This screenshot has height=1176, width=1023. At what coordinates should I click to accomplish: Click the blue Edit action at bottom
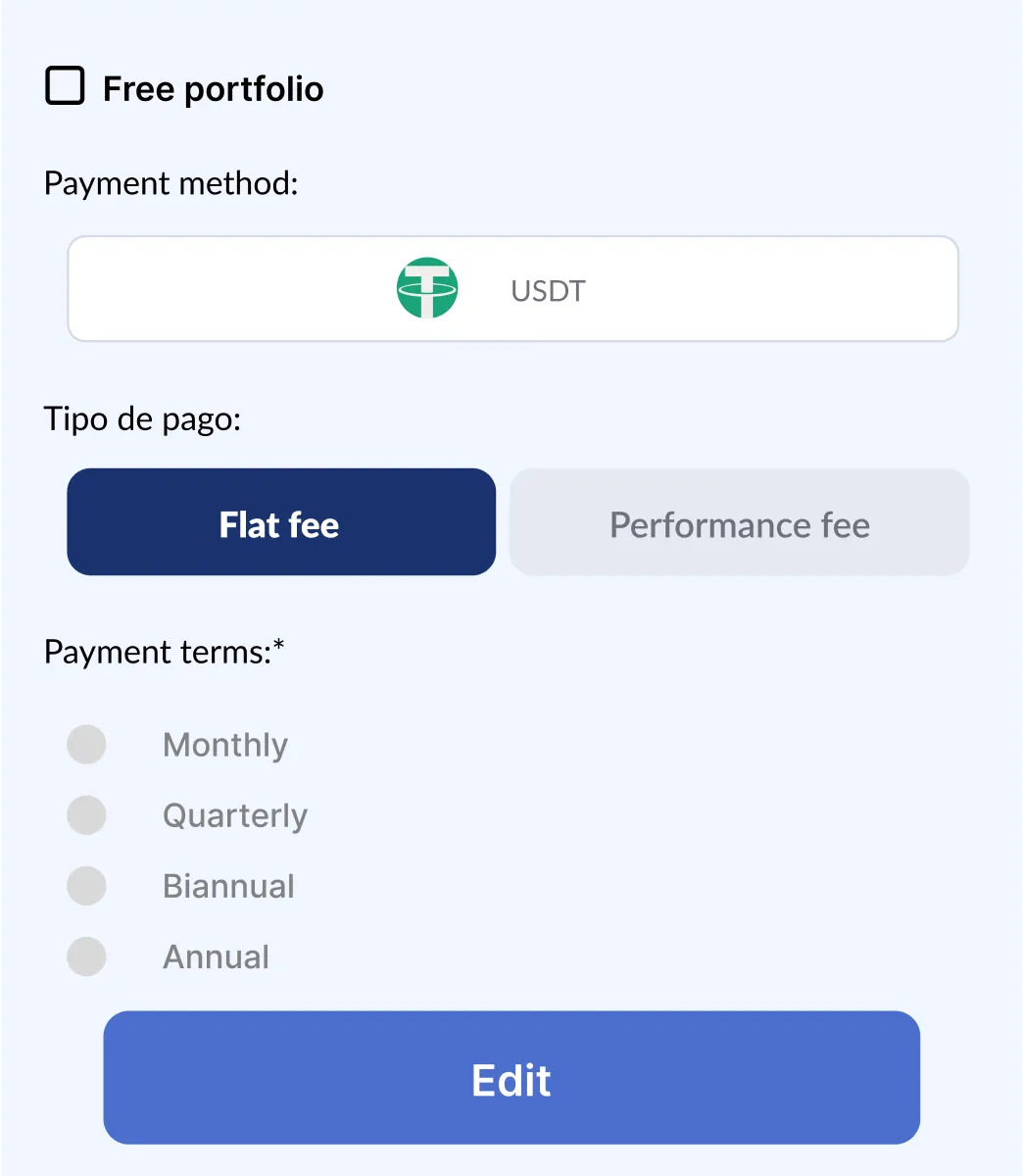[511, 1077]
